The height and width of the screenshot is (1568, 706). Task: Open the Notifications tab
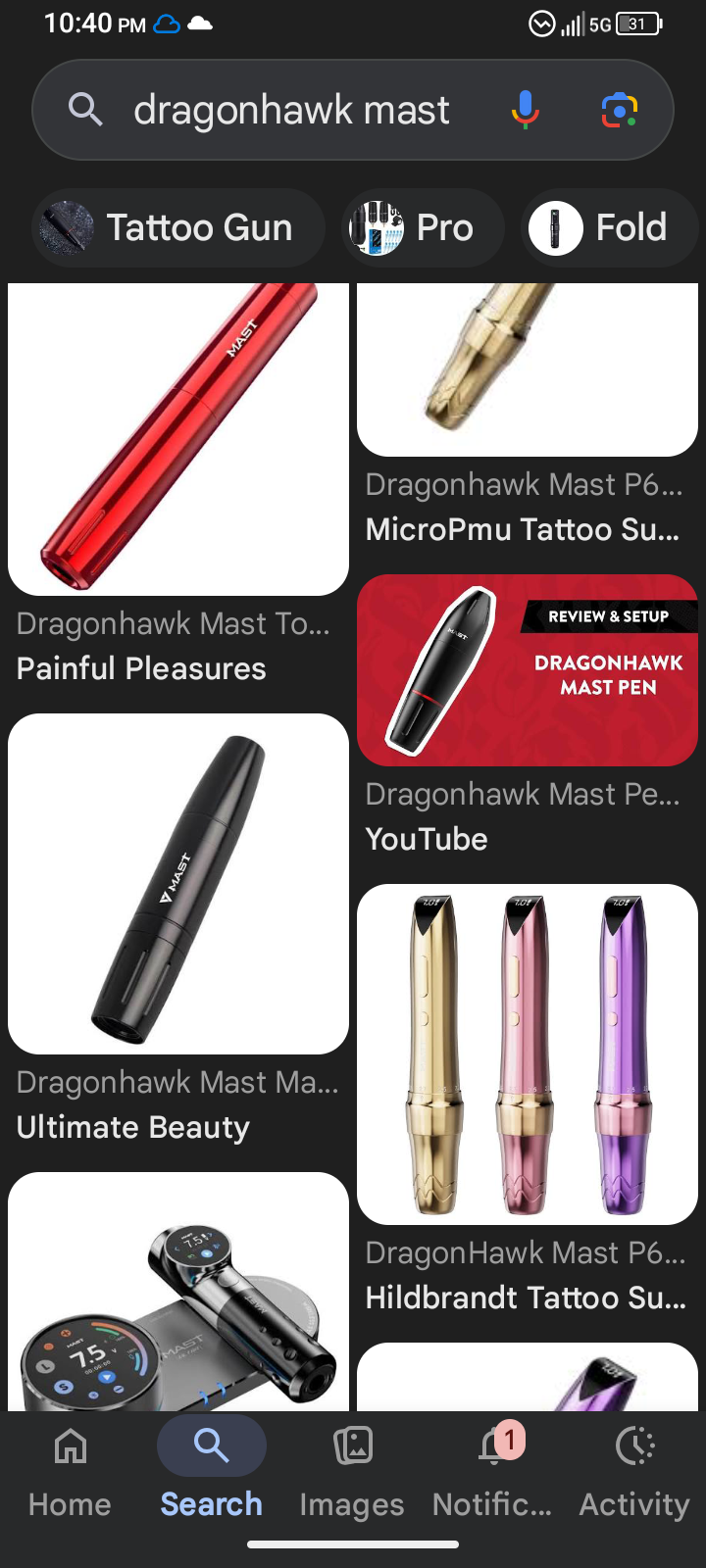coord(493,1470)
